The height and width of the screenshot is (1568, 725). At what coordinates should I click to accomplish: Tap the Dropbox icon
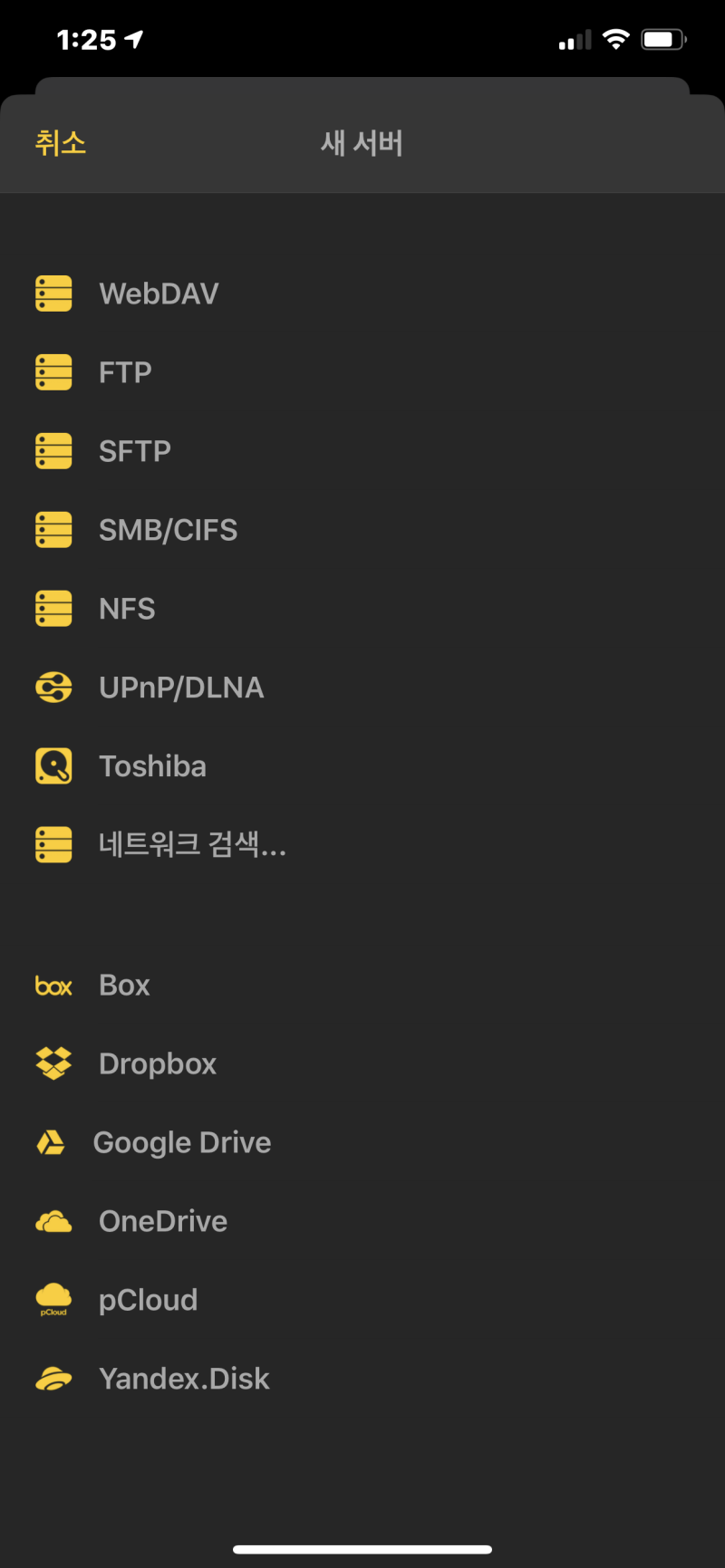coord(53,1063)
